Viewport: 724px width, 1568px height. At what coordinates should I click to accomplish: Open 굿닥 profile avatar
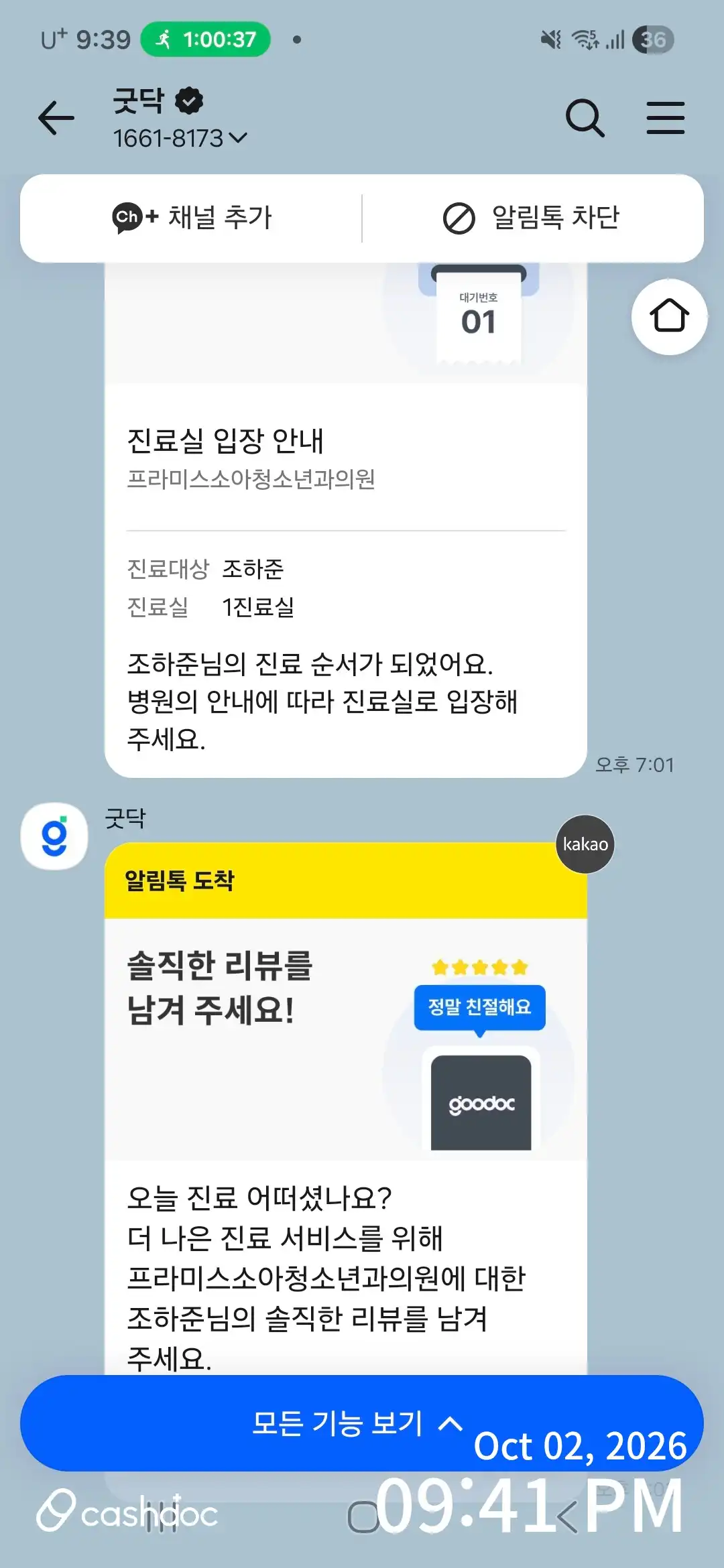click(x=54, y=836)
